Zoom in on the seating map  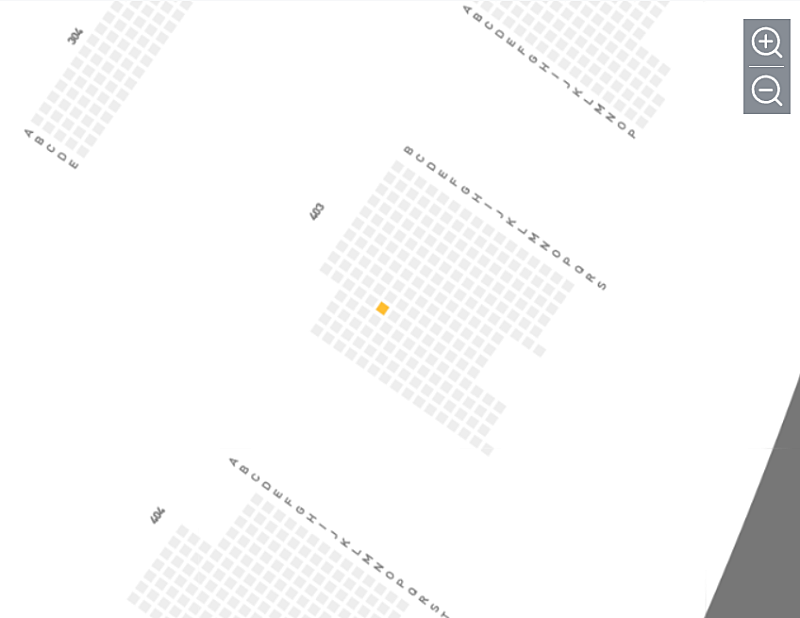coord(766,43)
